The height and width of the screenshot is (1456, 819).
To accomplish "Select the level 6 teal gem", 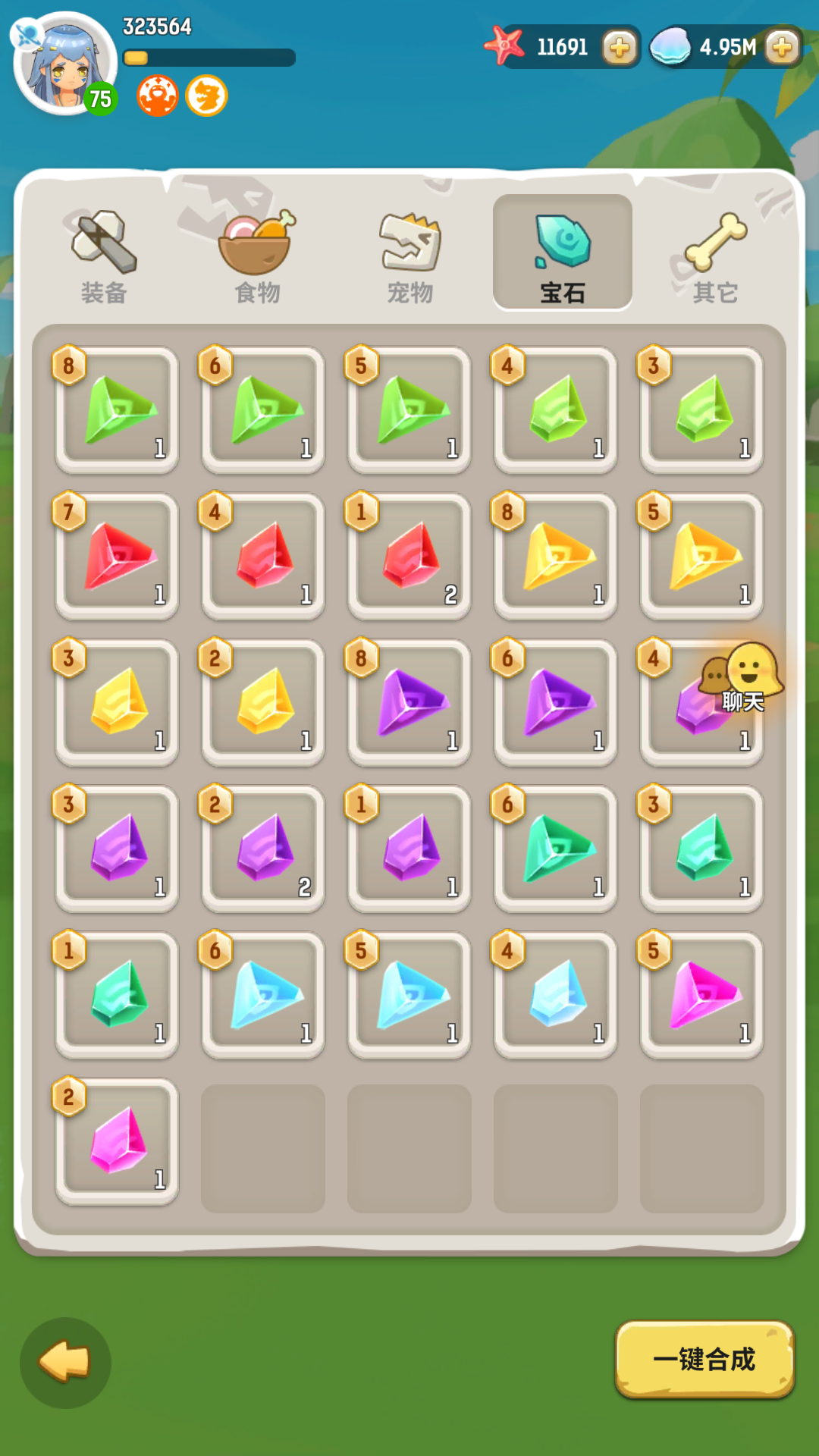I will [x=556, y=849].
